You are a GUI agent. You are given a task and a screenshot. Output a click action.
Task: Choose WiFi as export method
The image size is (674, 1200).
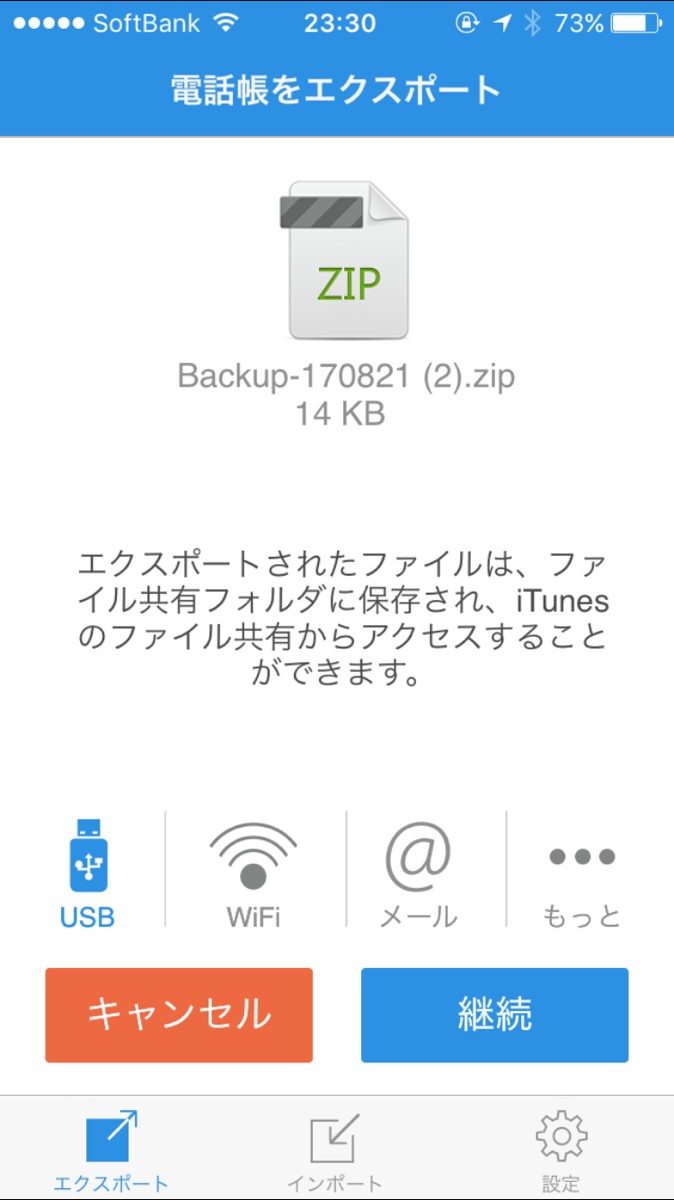(253, 872)
